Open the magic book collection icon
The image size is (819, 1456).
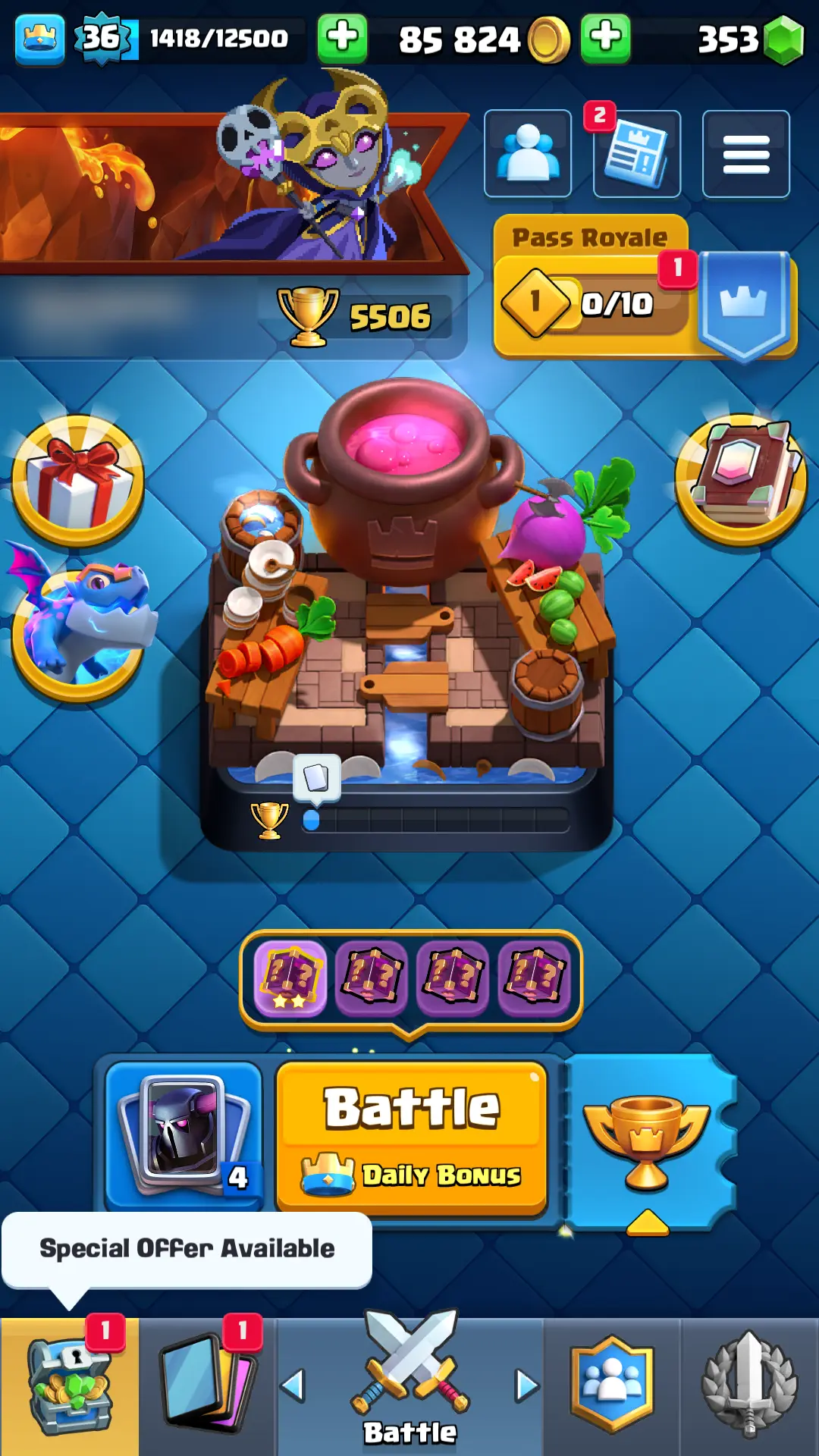coord(742,479)
